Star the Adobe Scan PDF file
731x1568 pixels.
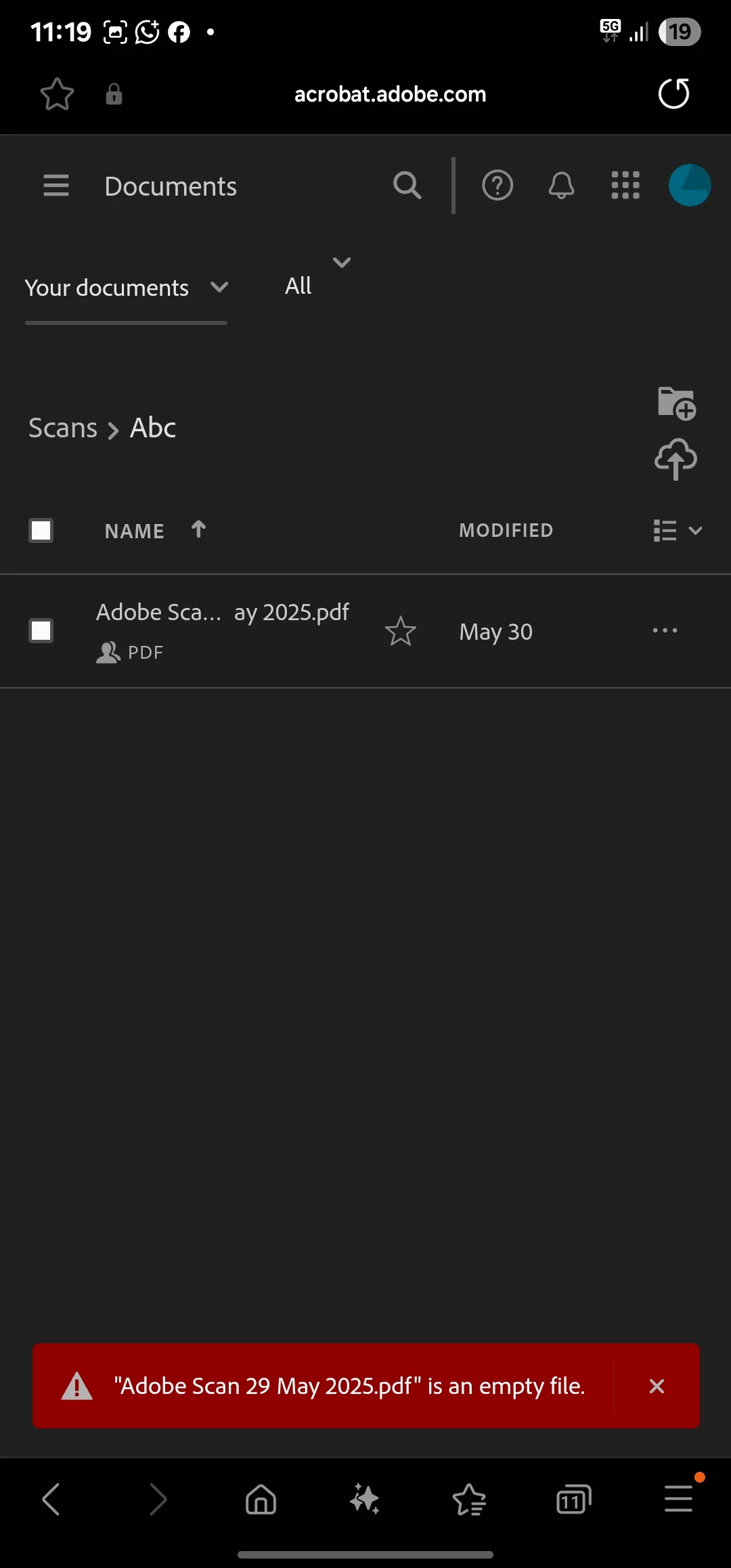[x=400, y=631]
